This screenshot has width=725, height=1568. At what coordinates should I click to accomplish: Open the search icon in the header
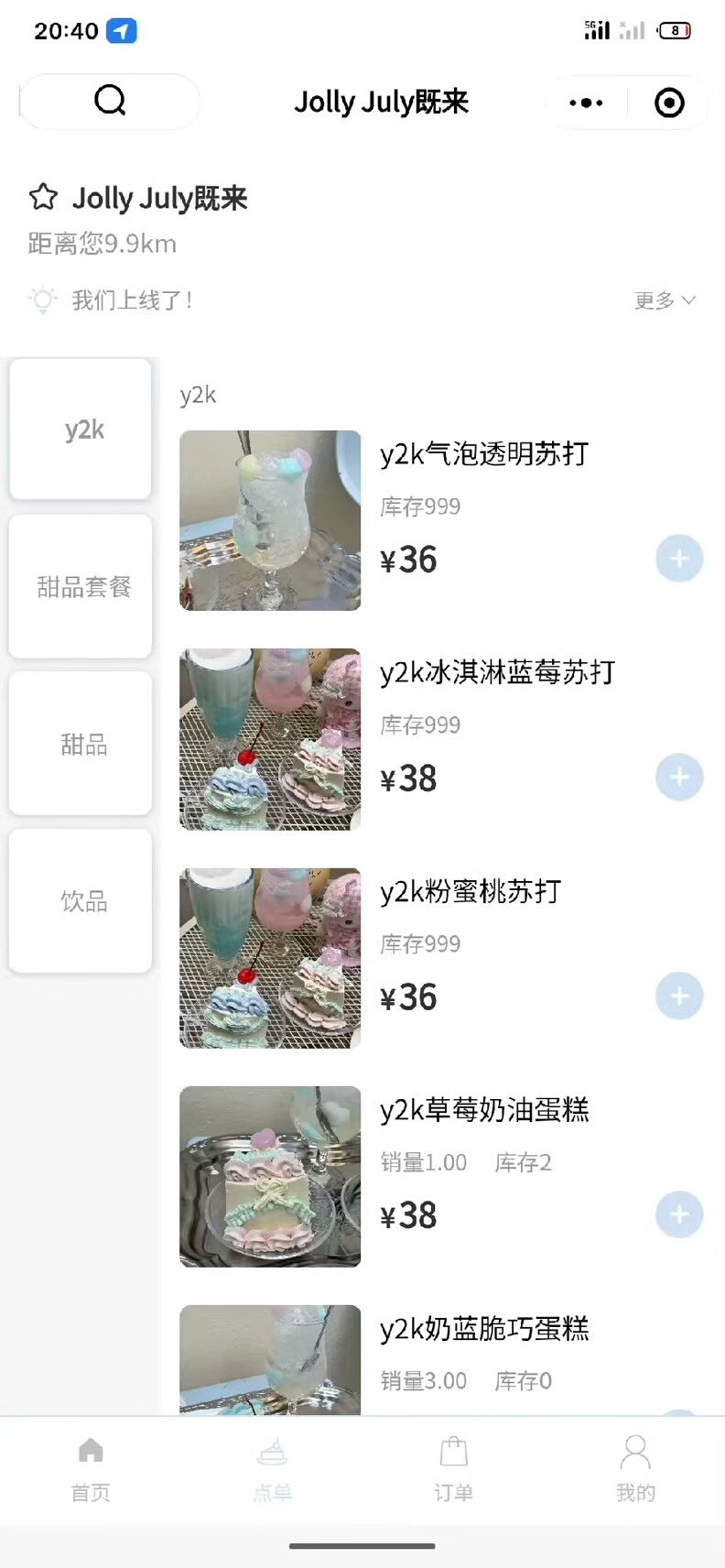coord(110,101)
